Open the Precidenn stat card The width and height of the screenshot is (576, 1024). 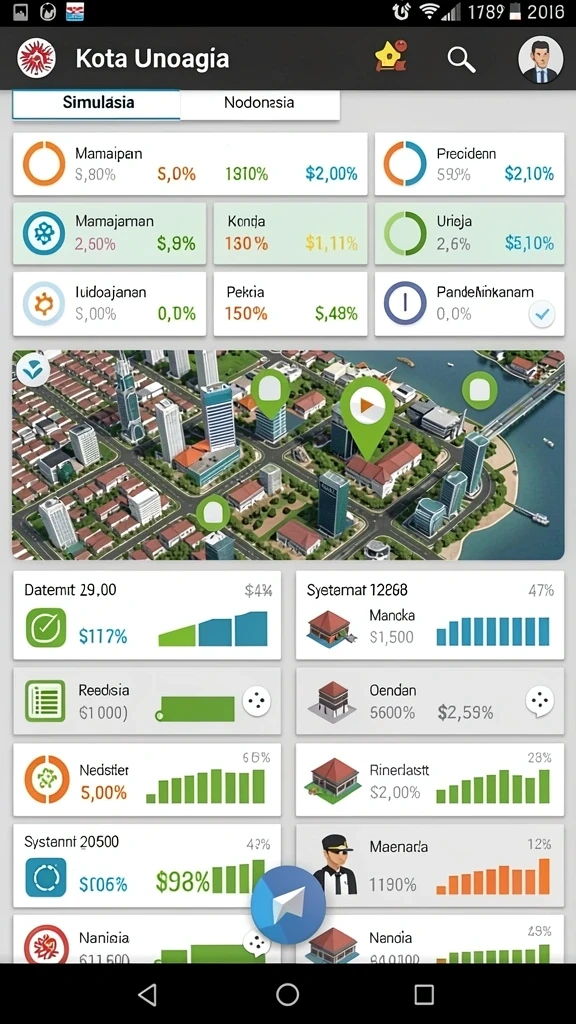tap(469, 164)
